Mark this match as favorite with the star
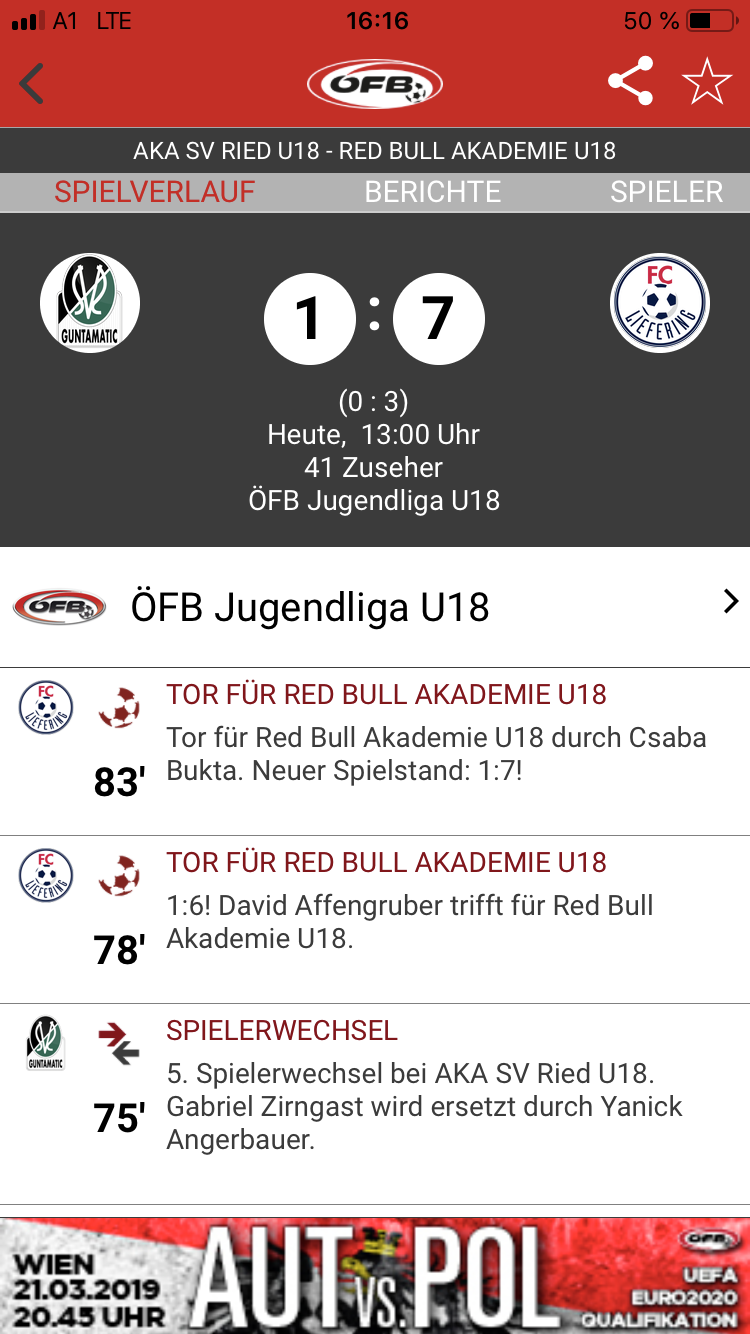Image resolution: width=750 pixels, height=1334 pixels. click(x=707, y=82)
